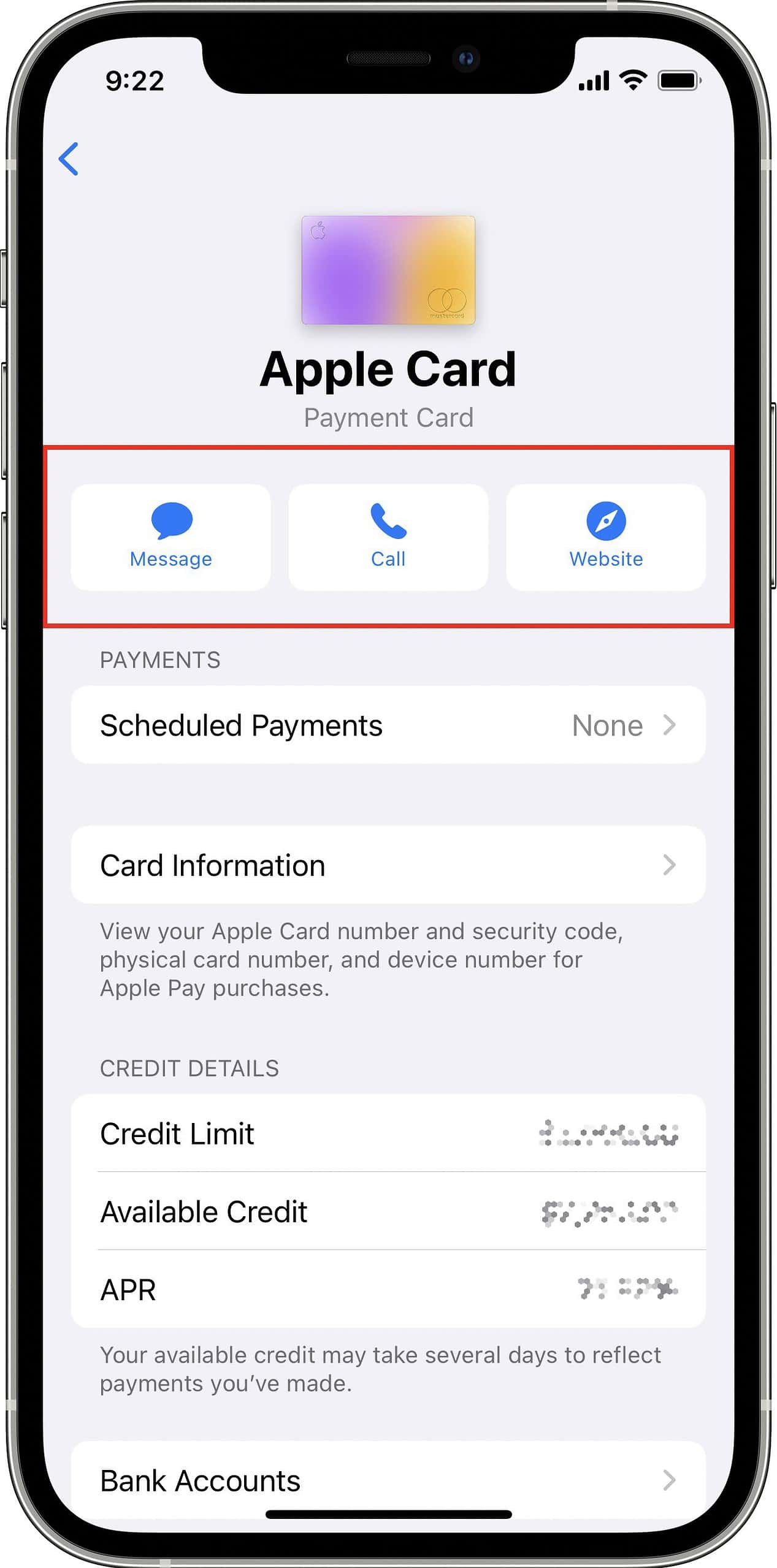Go back using the blue arrow
The height and width of the screenshot is (1568, 777).
(68, 159)
